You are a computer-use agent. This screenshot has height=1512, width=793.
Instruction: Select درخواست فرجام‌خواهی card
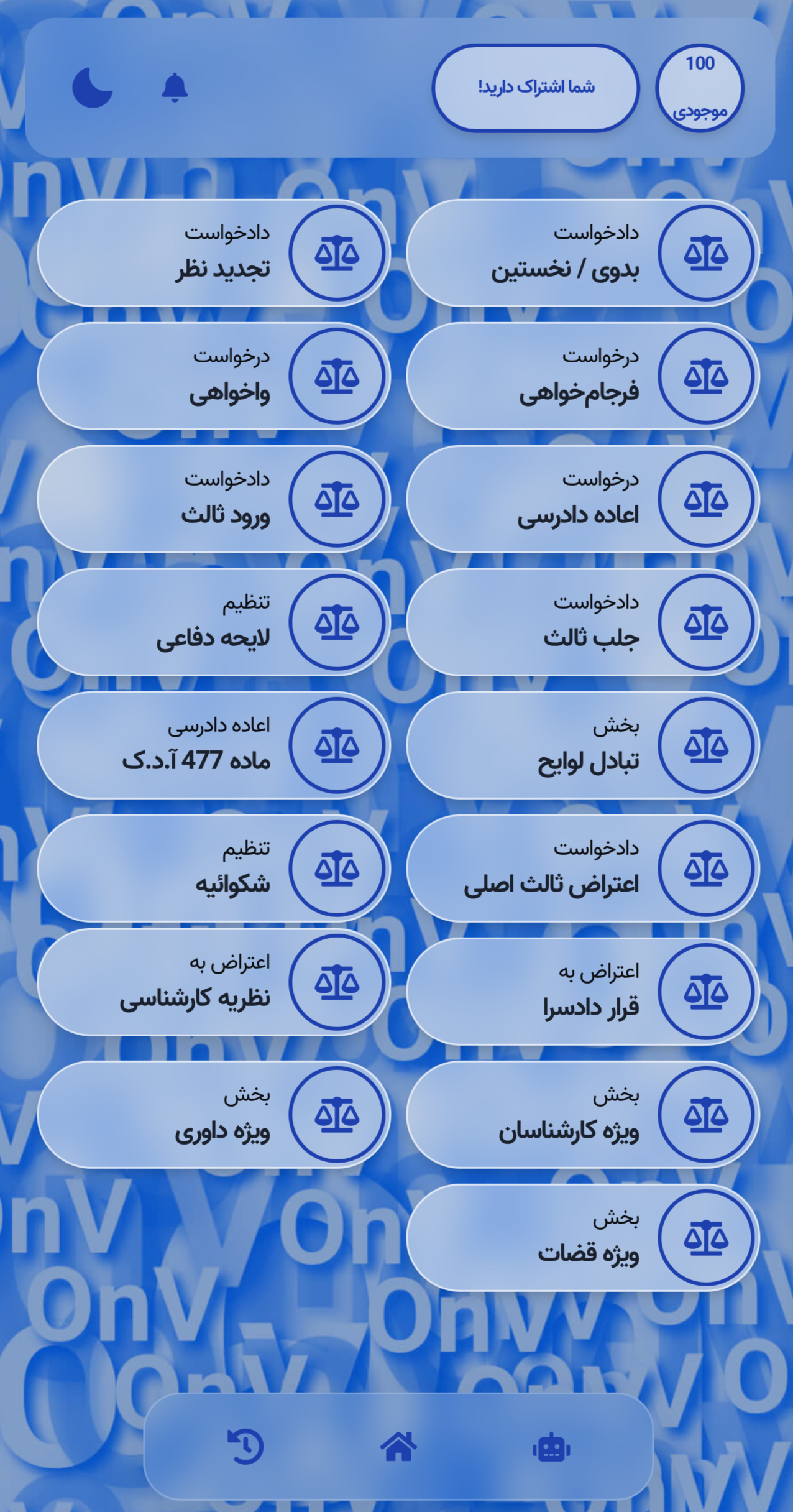[583, 376]
